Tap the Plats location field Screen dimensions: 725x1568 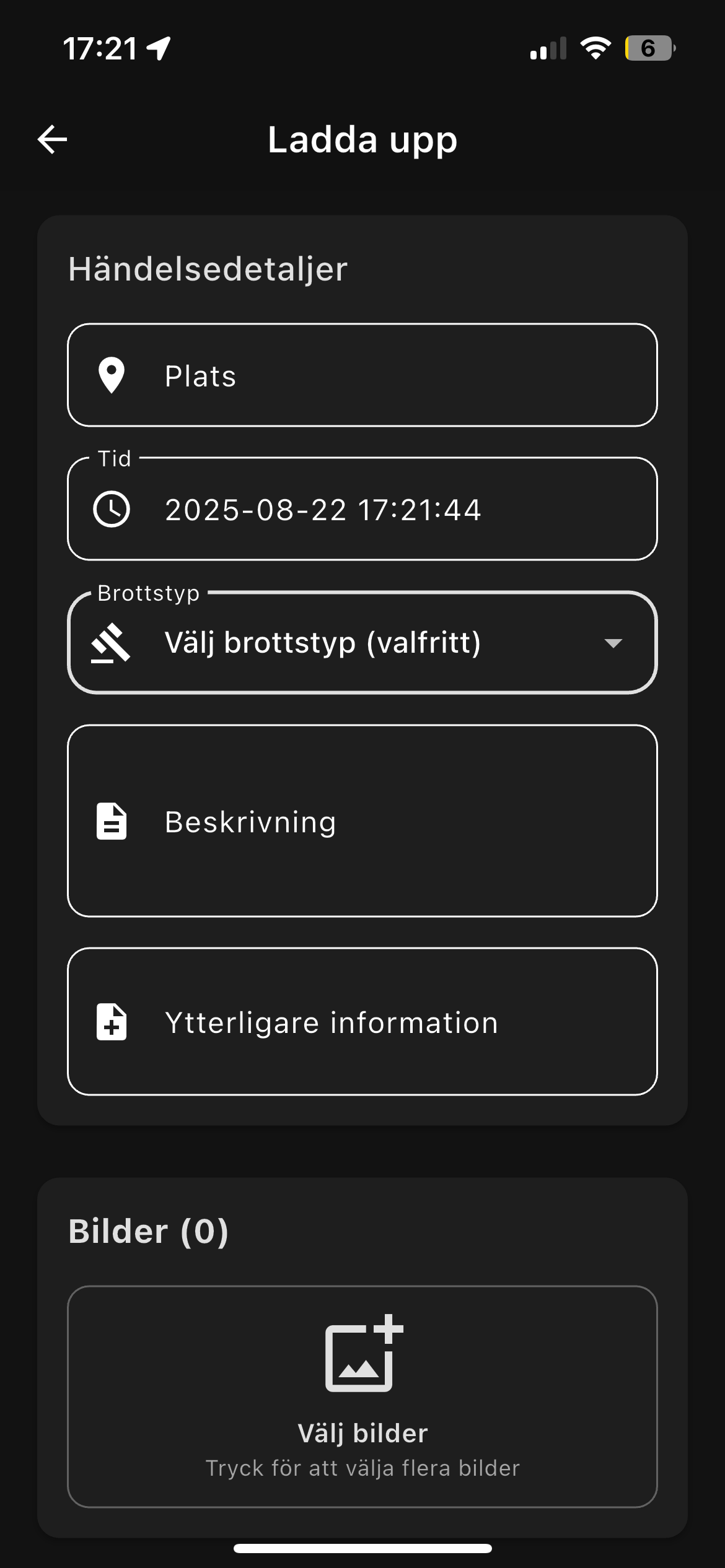[362, 375]
